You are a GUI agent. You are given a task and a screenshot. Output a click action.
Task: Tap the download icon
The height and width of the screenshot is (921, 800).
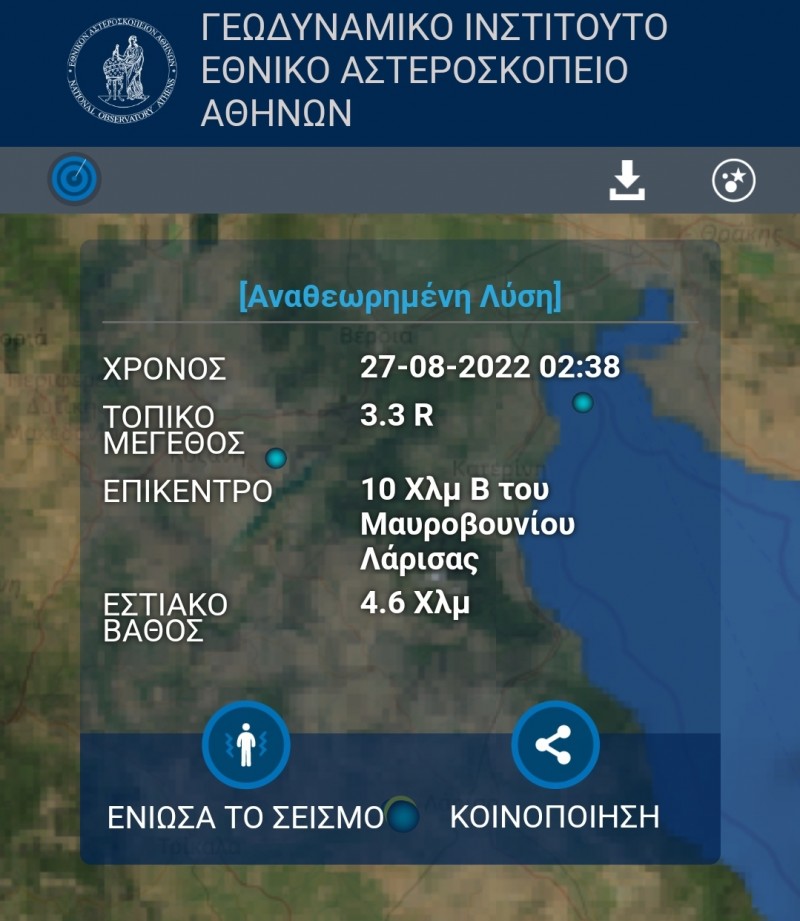click(x=627, y=181)
